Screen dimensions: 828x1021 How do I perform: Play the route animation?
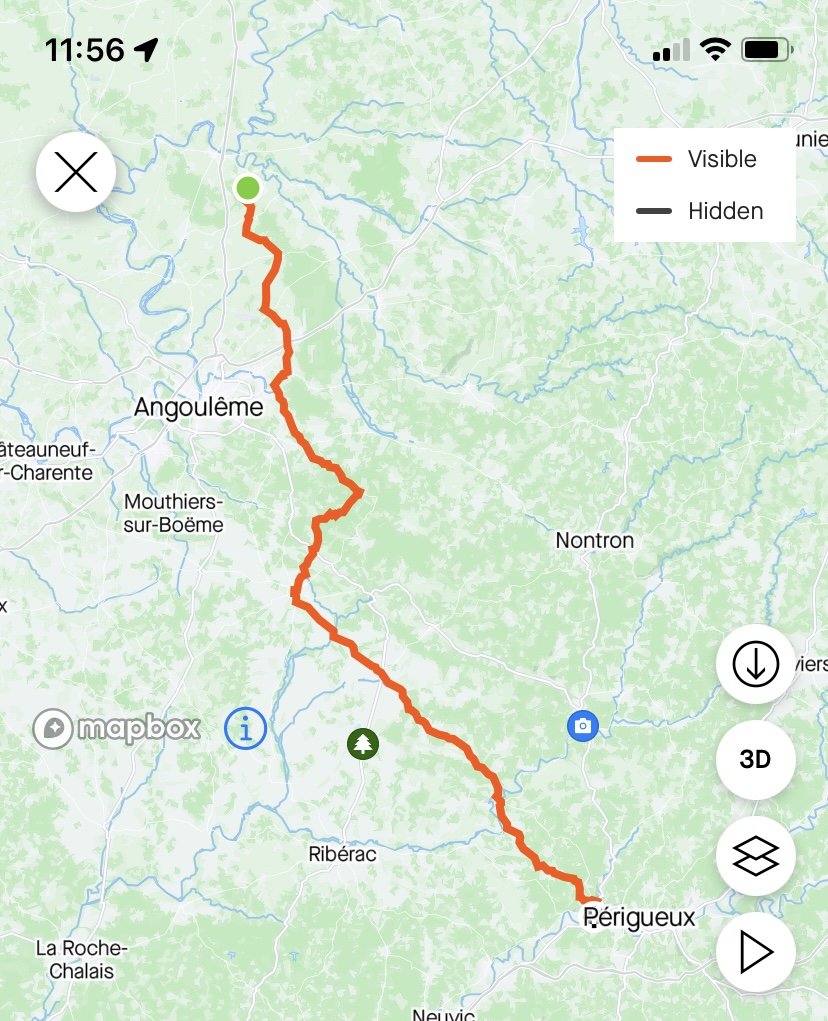click(x=755, y=952)
